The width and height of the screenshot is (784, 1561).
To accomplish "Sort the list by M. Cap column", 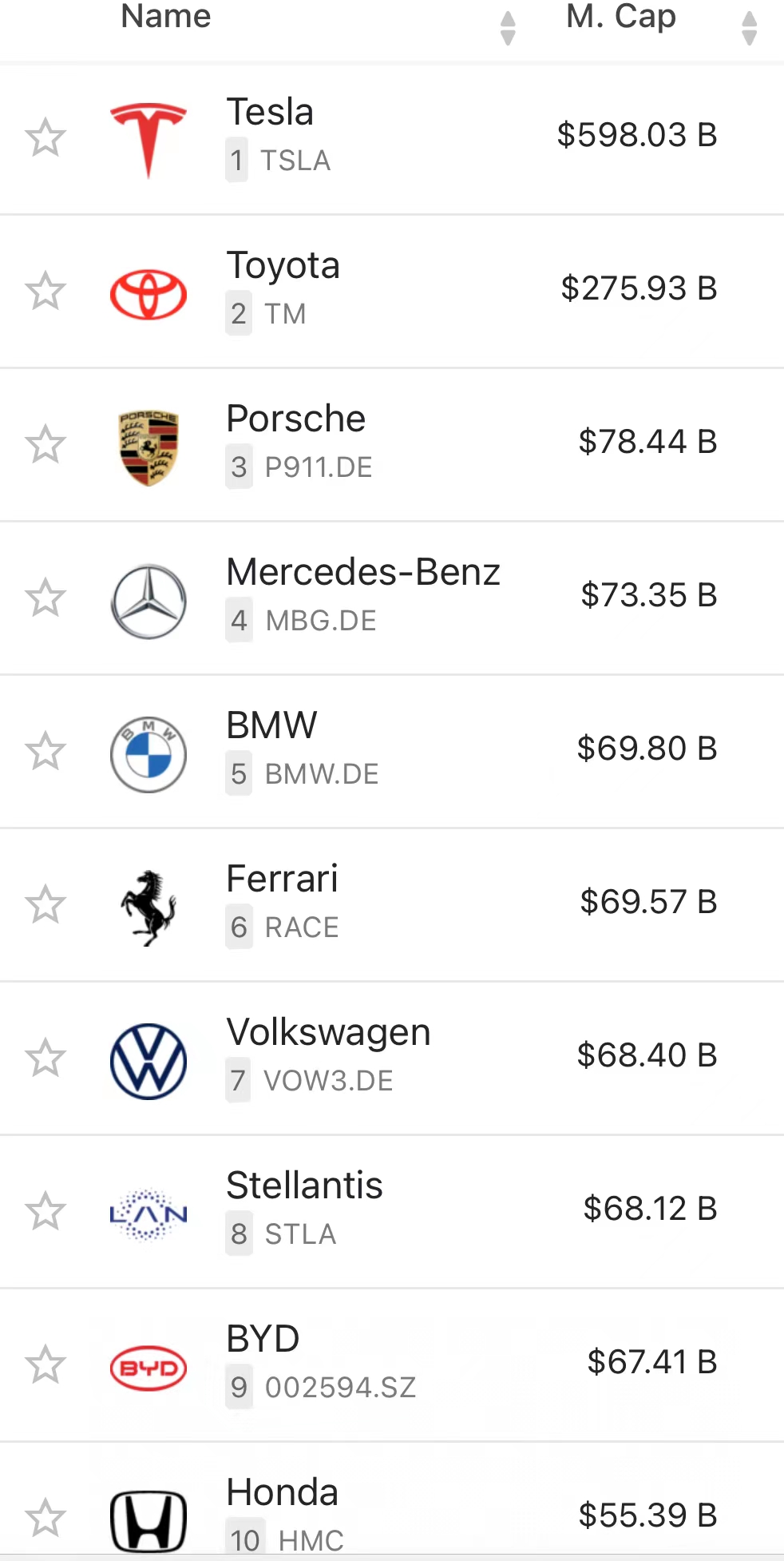I will point(621,18).
